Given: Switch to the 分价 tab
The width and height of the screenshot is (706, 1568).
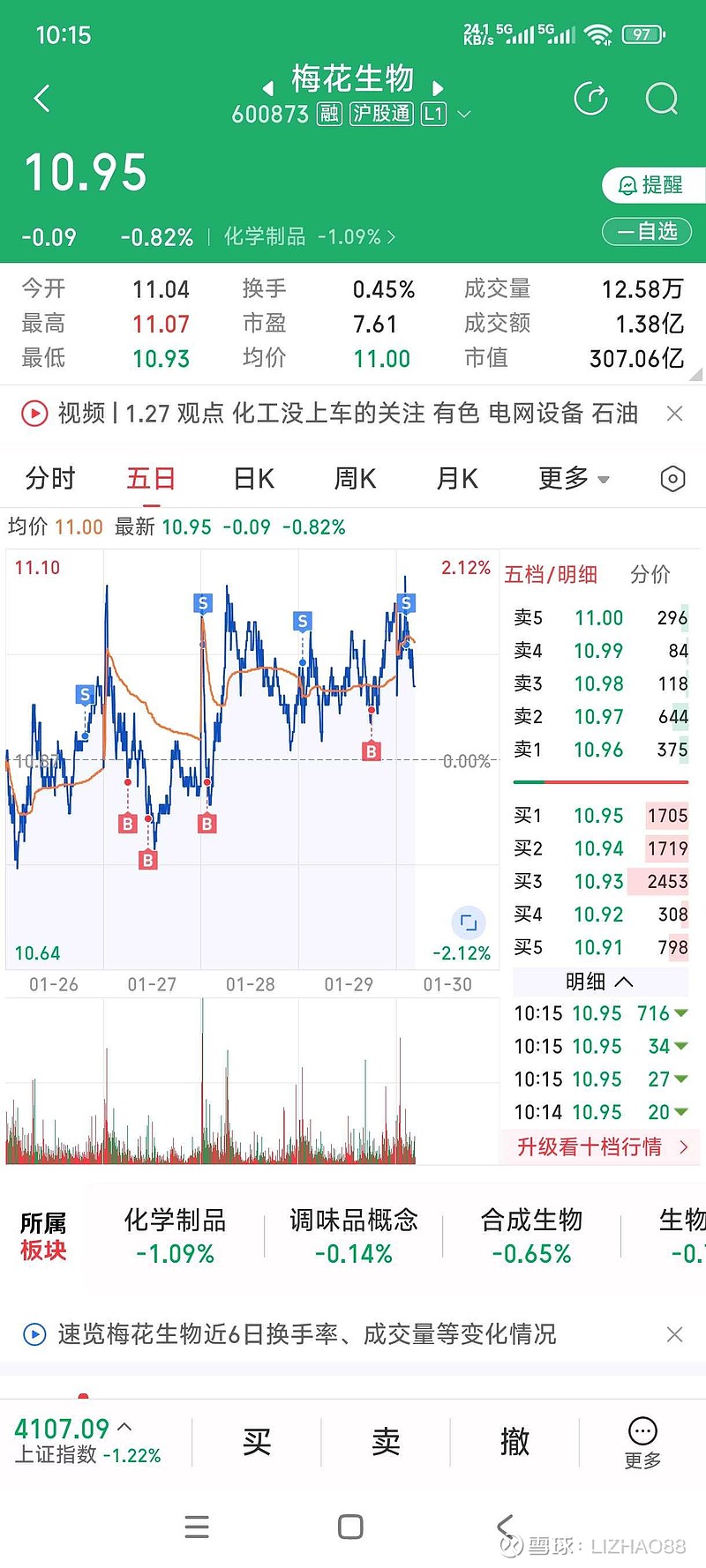Looking at the screenshot, I should [650, 574].
